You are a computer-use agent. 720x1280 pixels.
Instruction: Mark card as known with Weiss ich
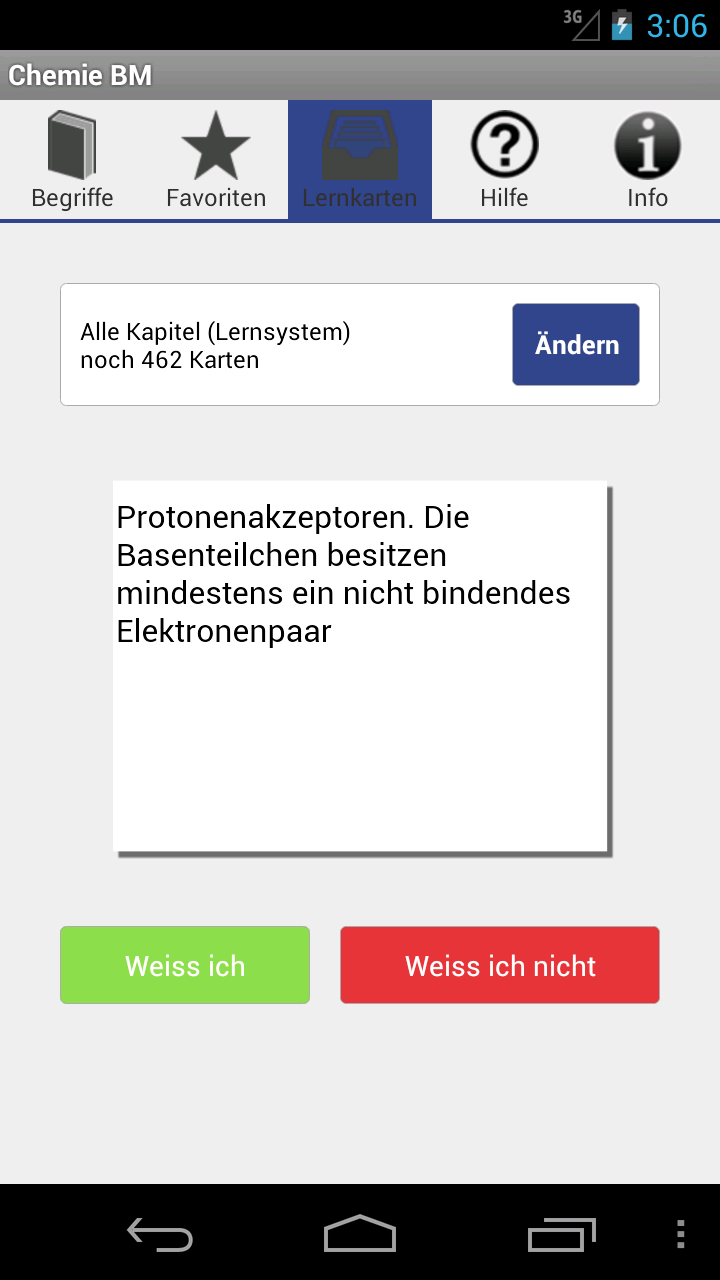coord(185,965)
